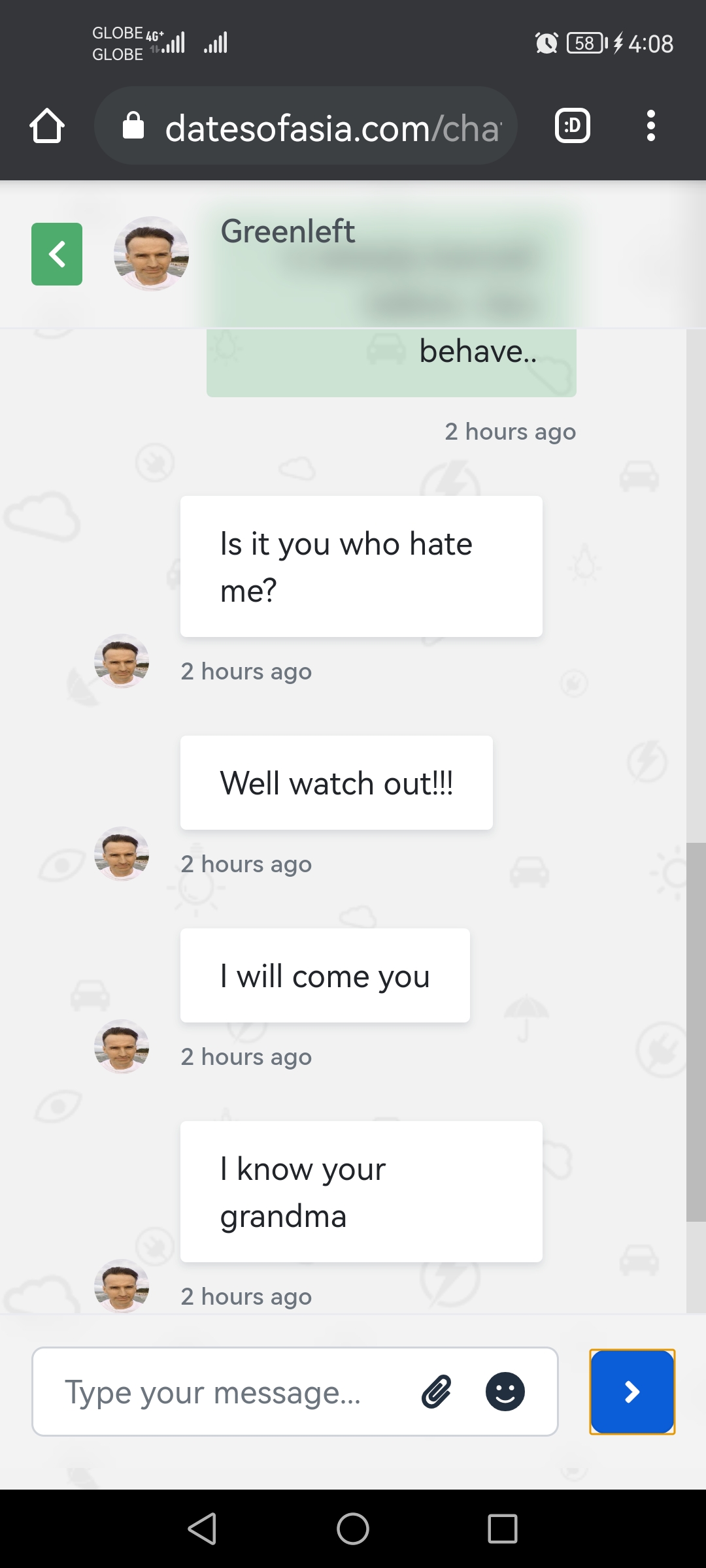706x1568 pixels.
Task: Tap the system back navigation button
Action: [x=202, y=1529]
